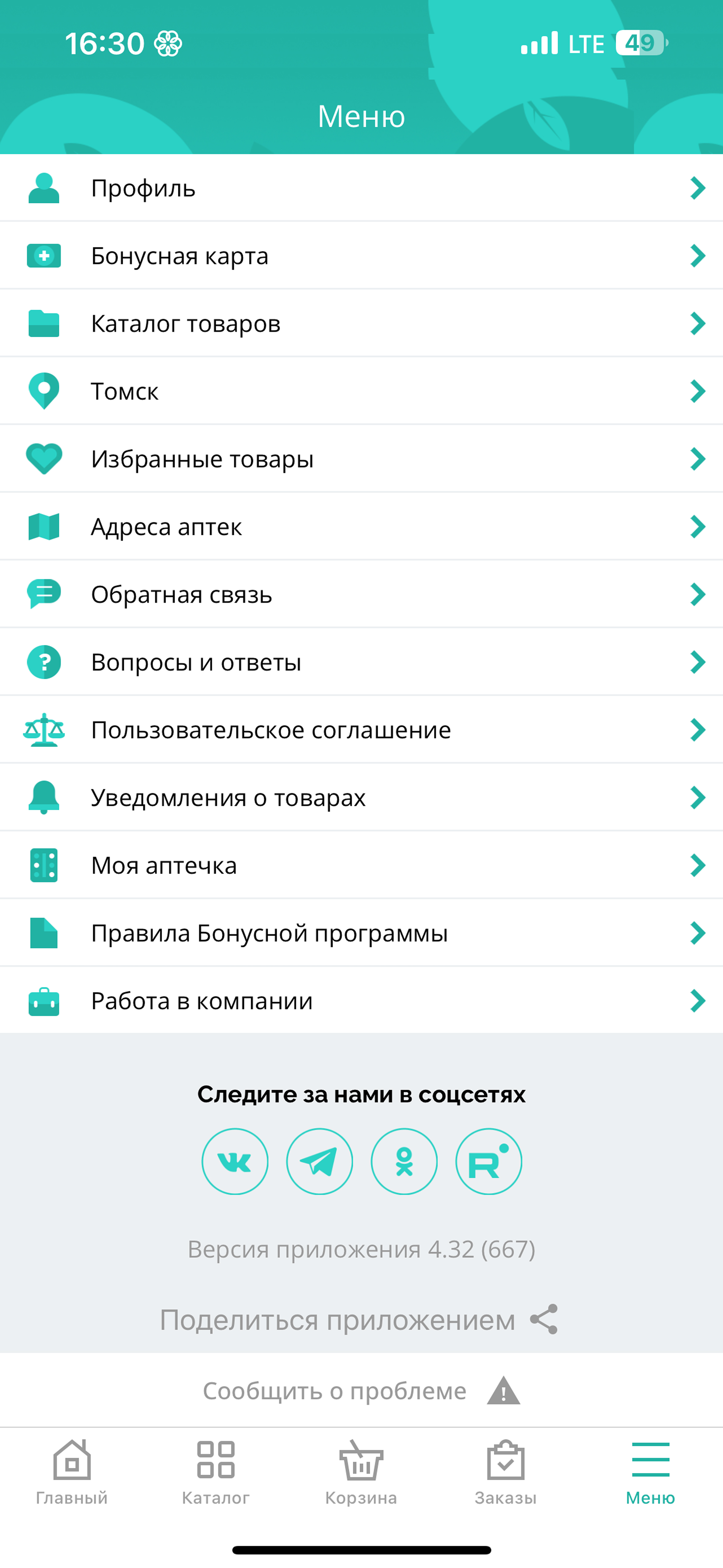Open Работа в компании
This screenshot has width=723, height=1568.
361,1001
